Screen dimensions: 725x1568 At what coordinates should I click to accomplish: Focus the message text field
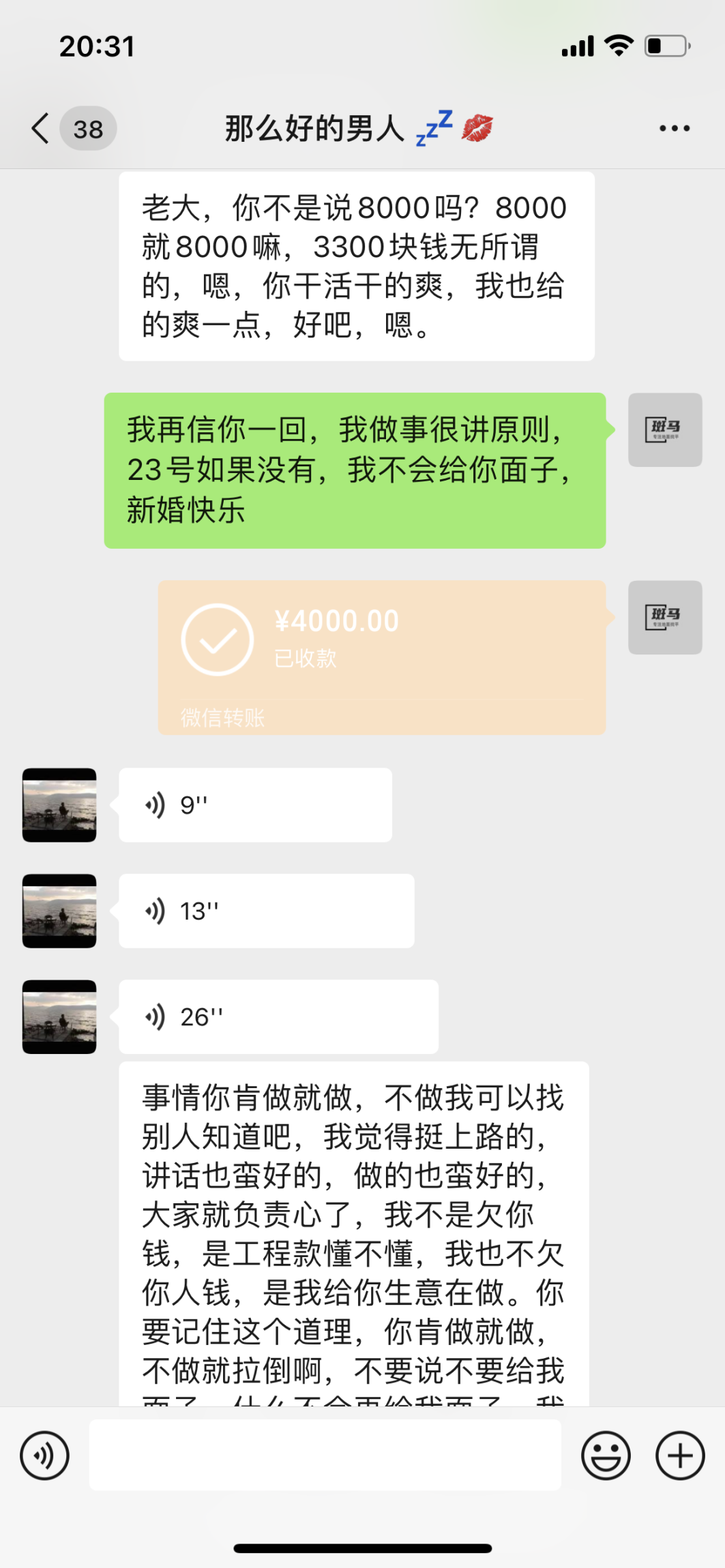point(325,1455)
